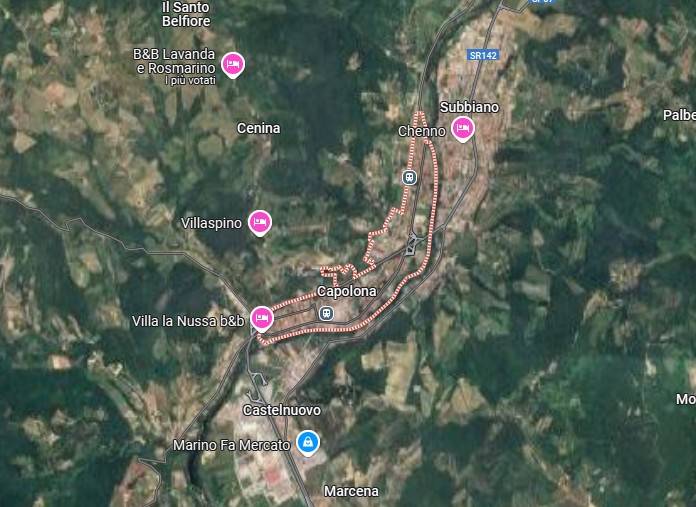Open Villa la Nussa b&b pin
The image size is (696, 507).
point(261,319)
